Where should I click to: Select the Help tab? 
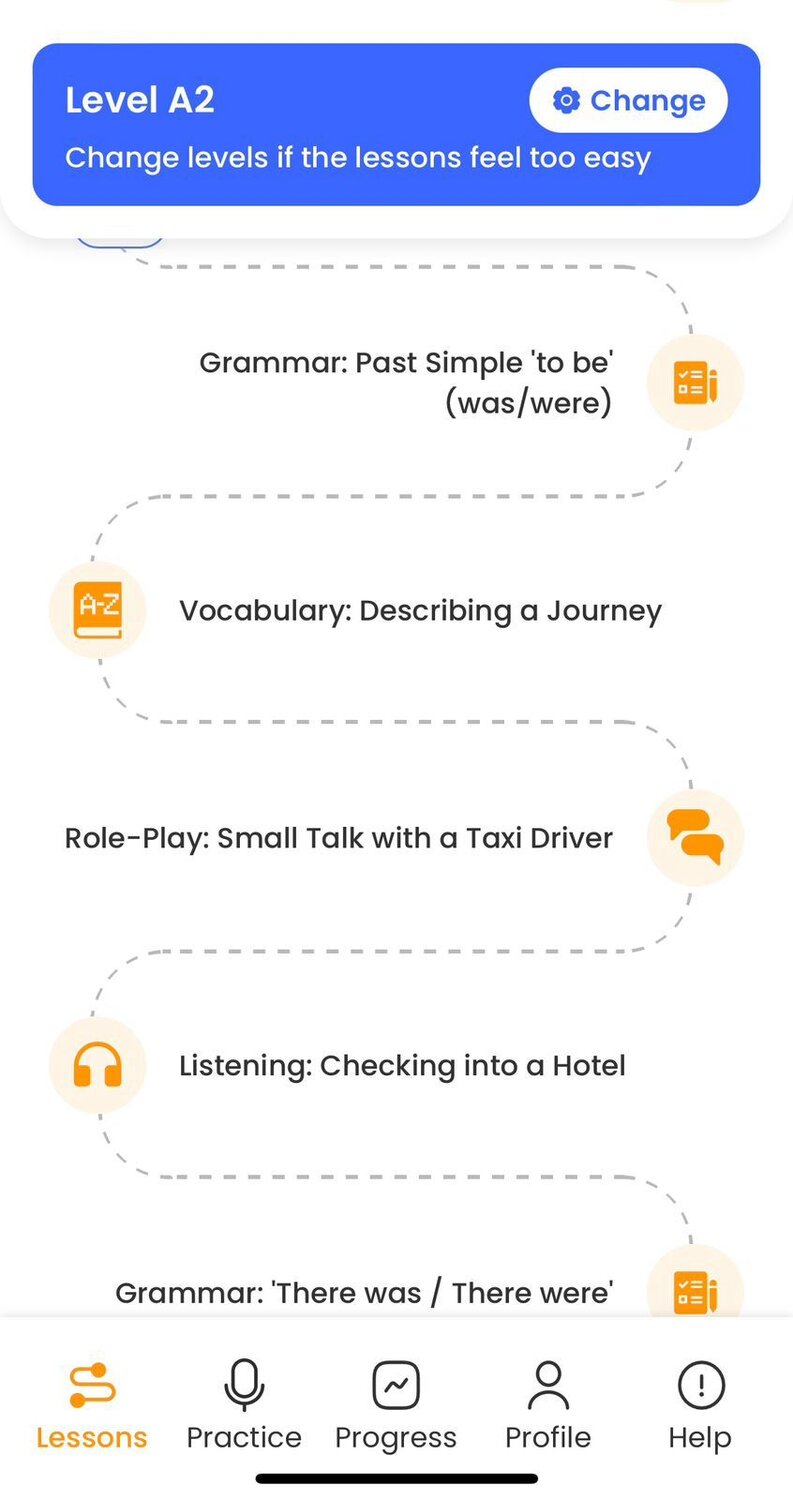tap(700, 1405)
